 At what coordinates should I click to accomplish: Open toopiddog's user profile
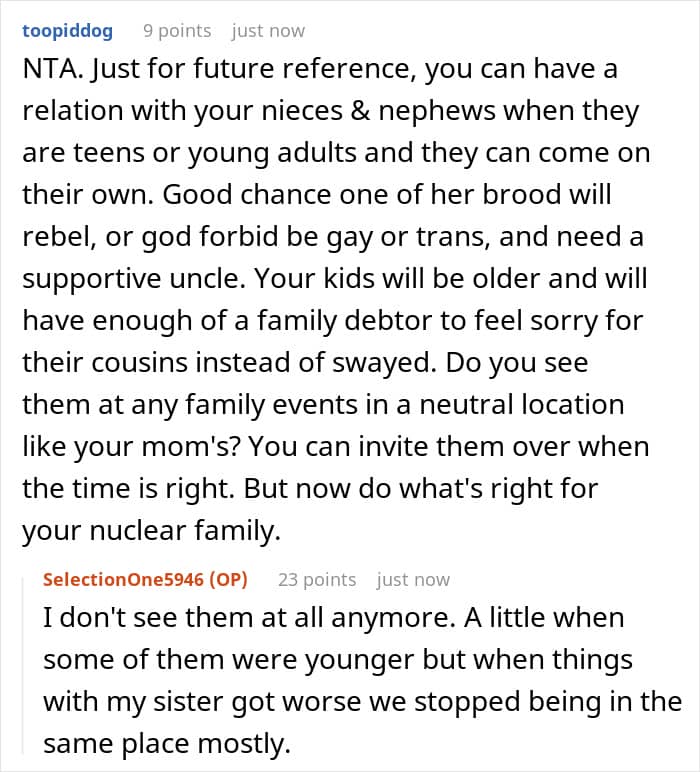point(67,31)
